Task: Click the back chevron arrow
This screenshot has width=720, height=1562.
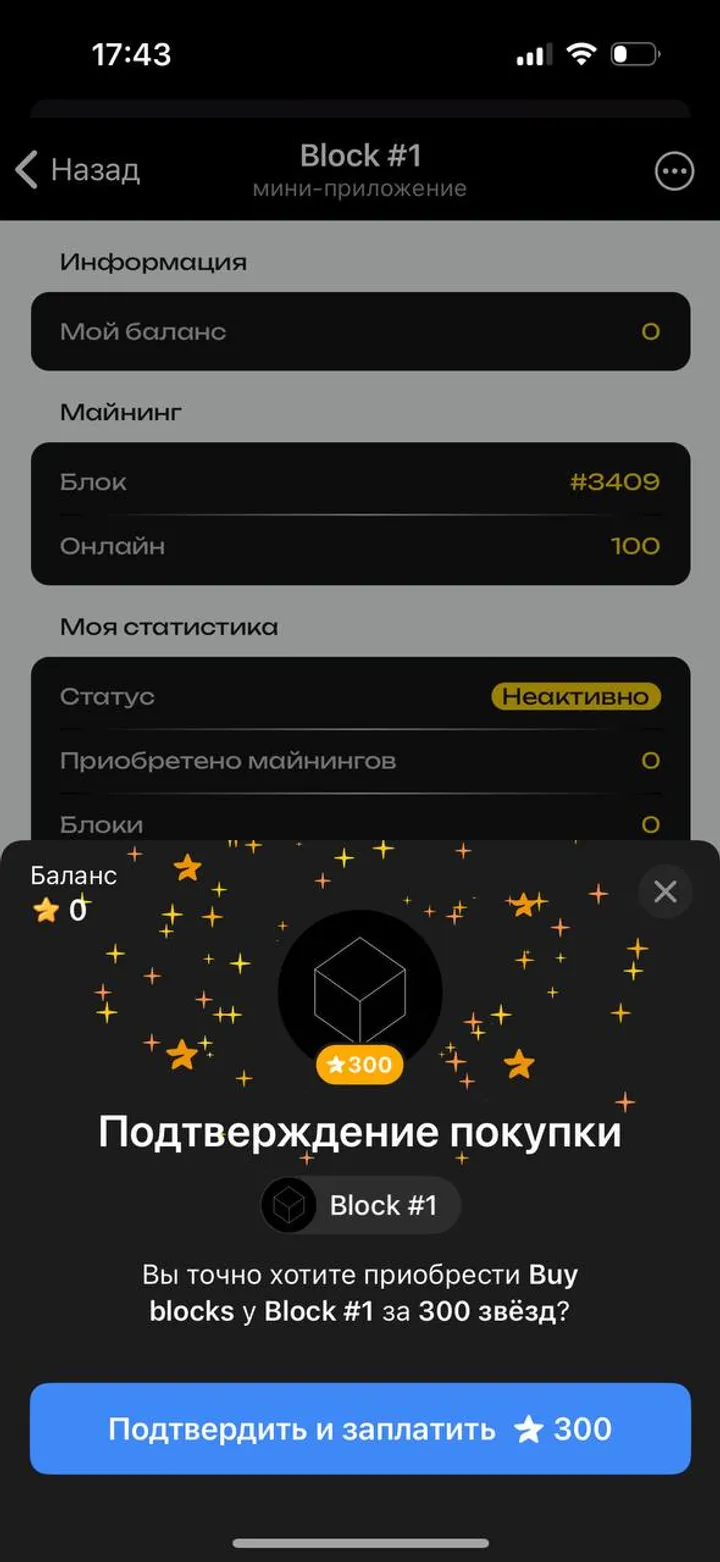Action: (25, 170)
